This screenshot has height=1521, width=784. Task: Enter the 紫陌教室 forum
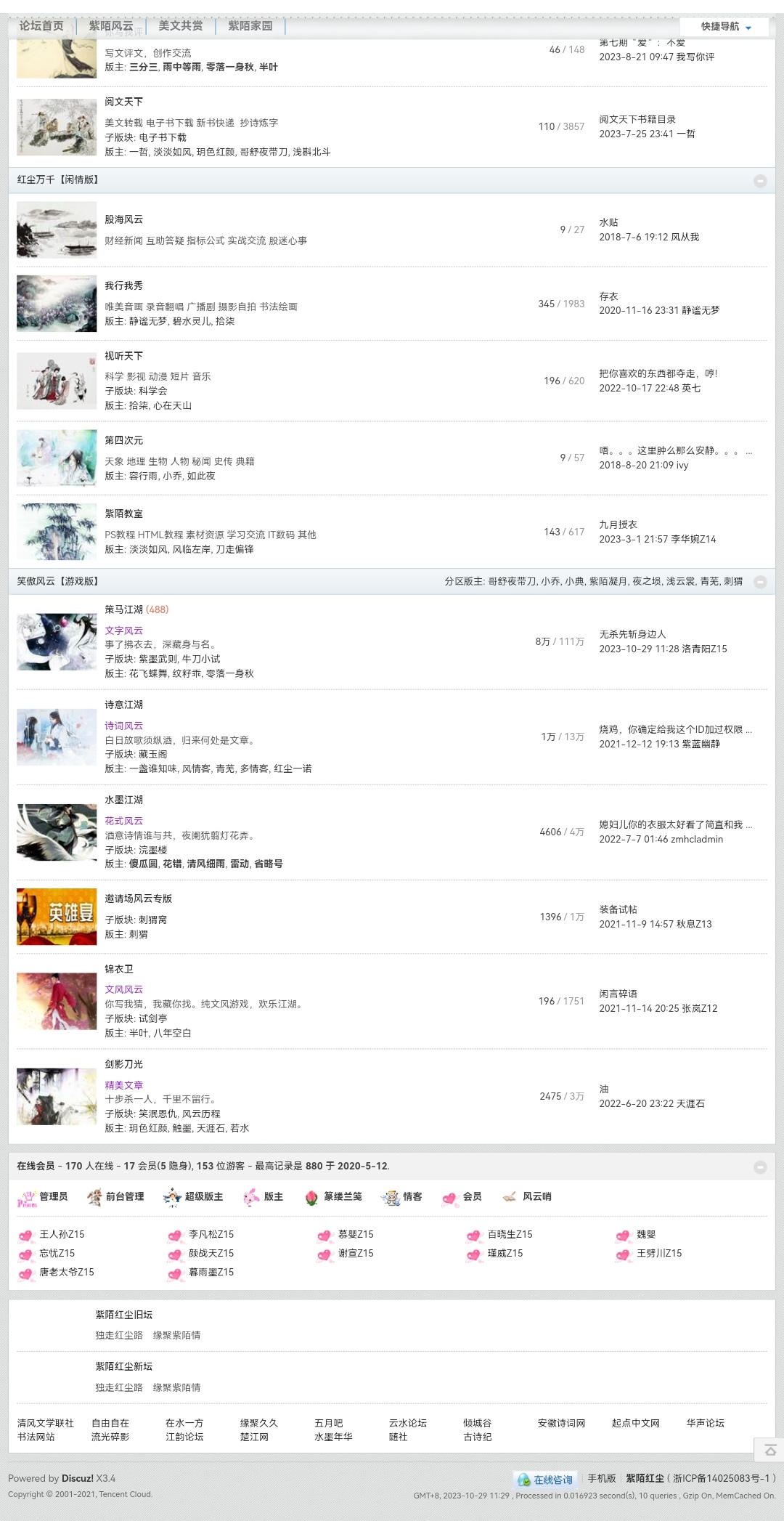click(x=123, y=514)
